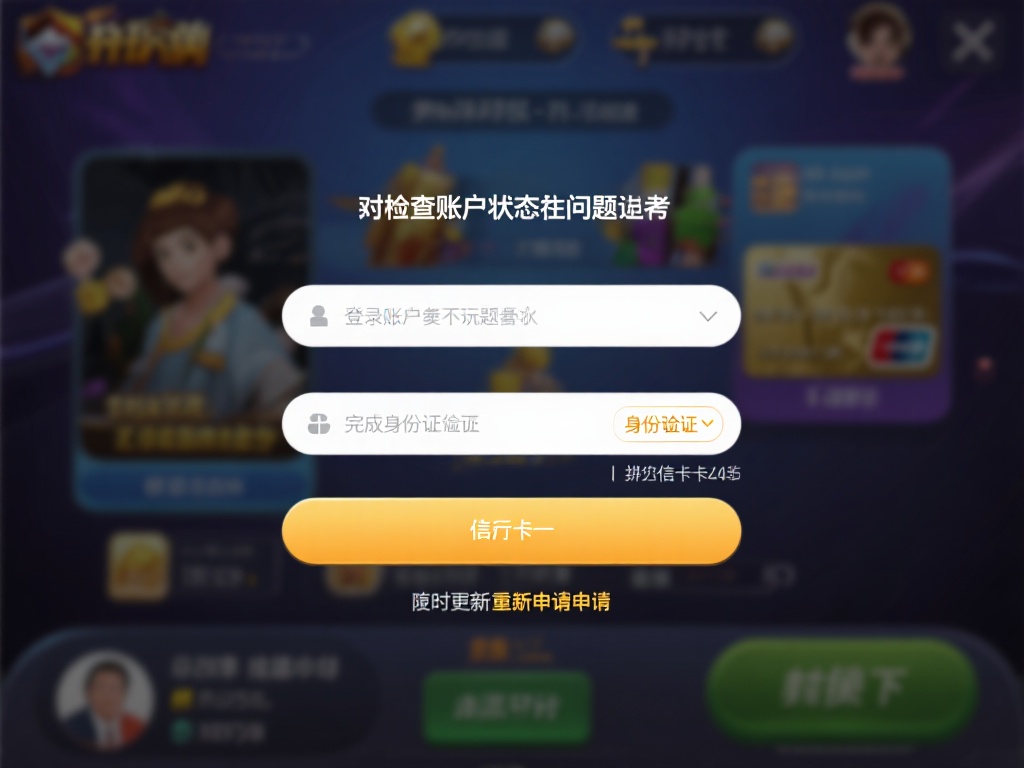This screenshot has height=768, width=1024.
Task: Open the 身份验证 dropdown
Action: [x=668, y=424]
